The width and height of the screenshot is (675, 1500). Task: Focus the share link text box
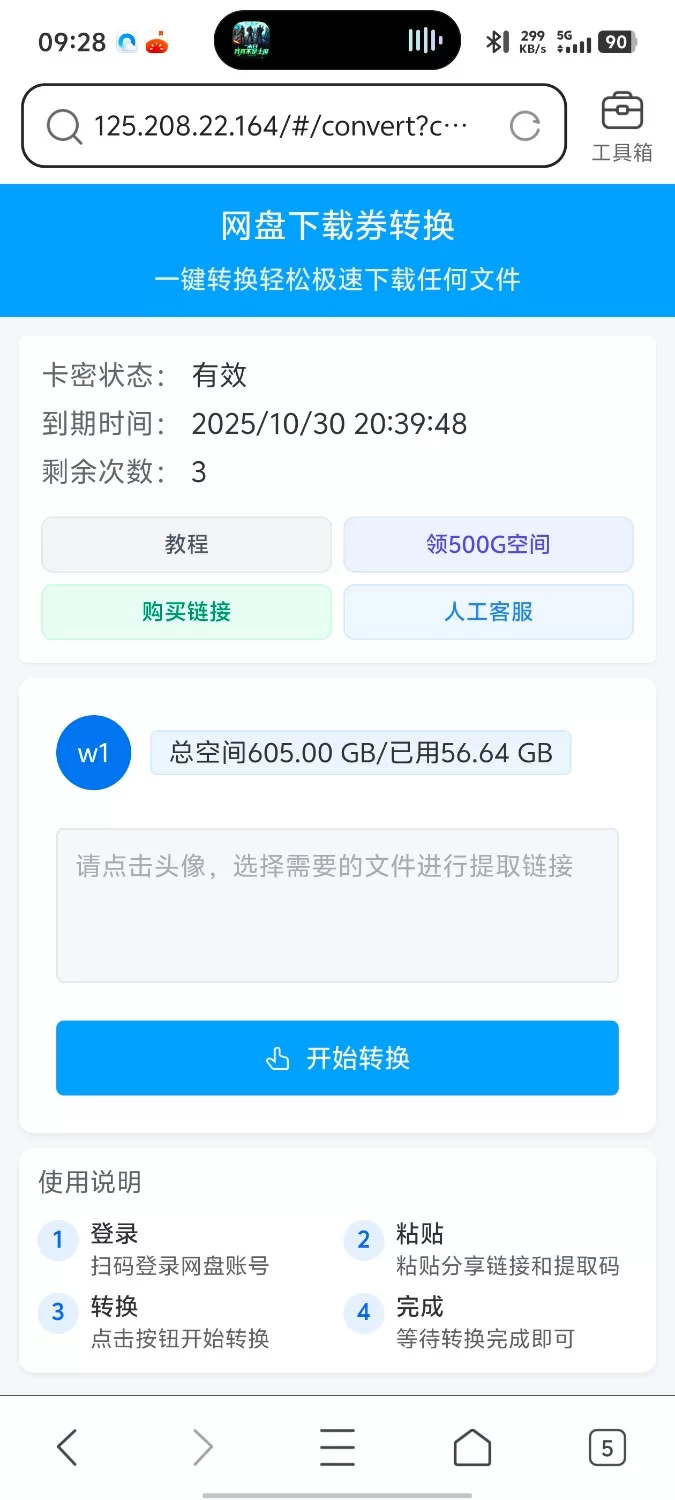(x=337, y=905)
